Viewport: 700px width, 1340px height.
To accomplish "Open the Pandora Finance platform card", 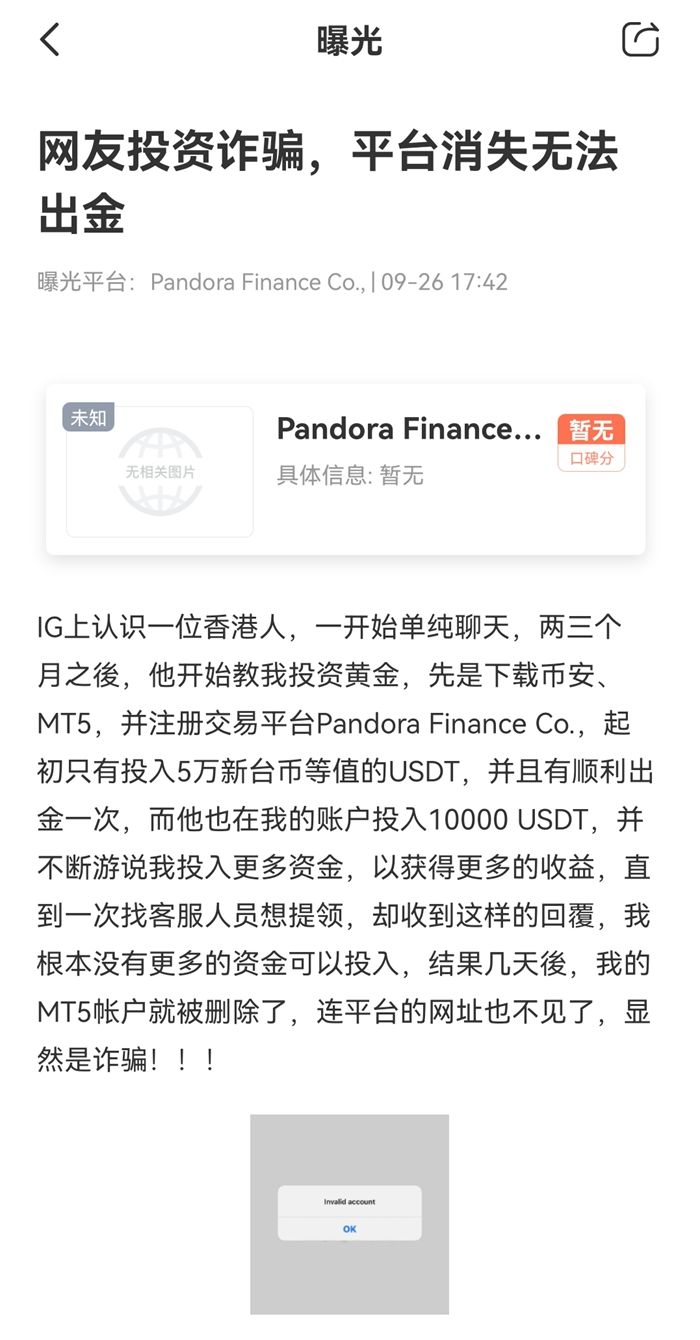I will tap(345, 470).
